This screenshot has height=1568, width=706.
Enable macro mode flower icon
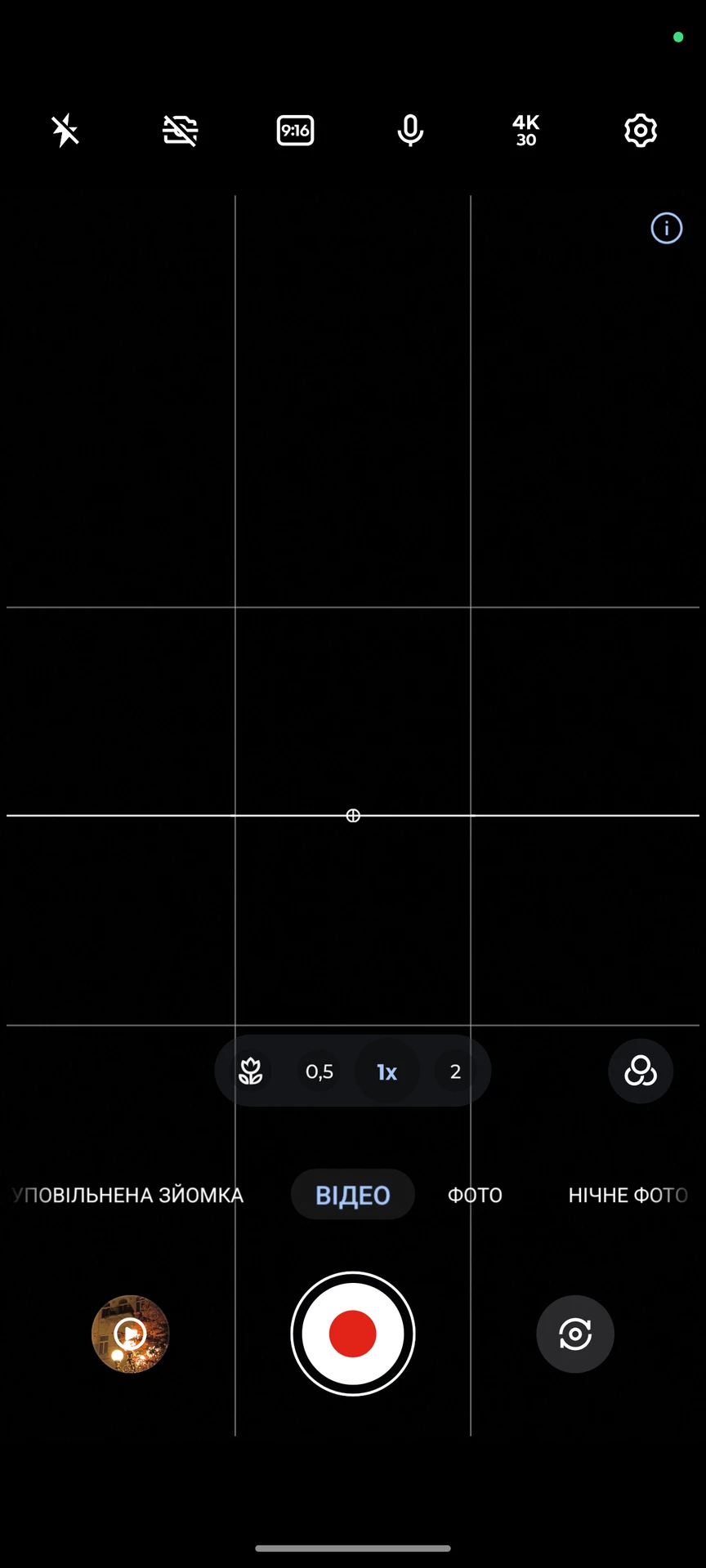coord(251,1071)
